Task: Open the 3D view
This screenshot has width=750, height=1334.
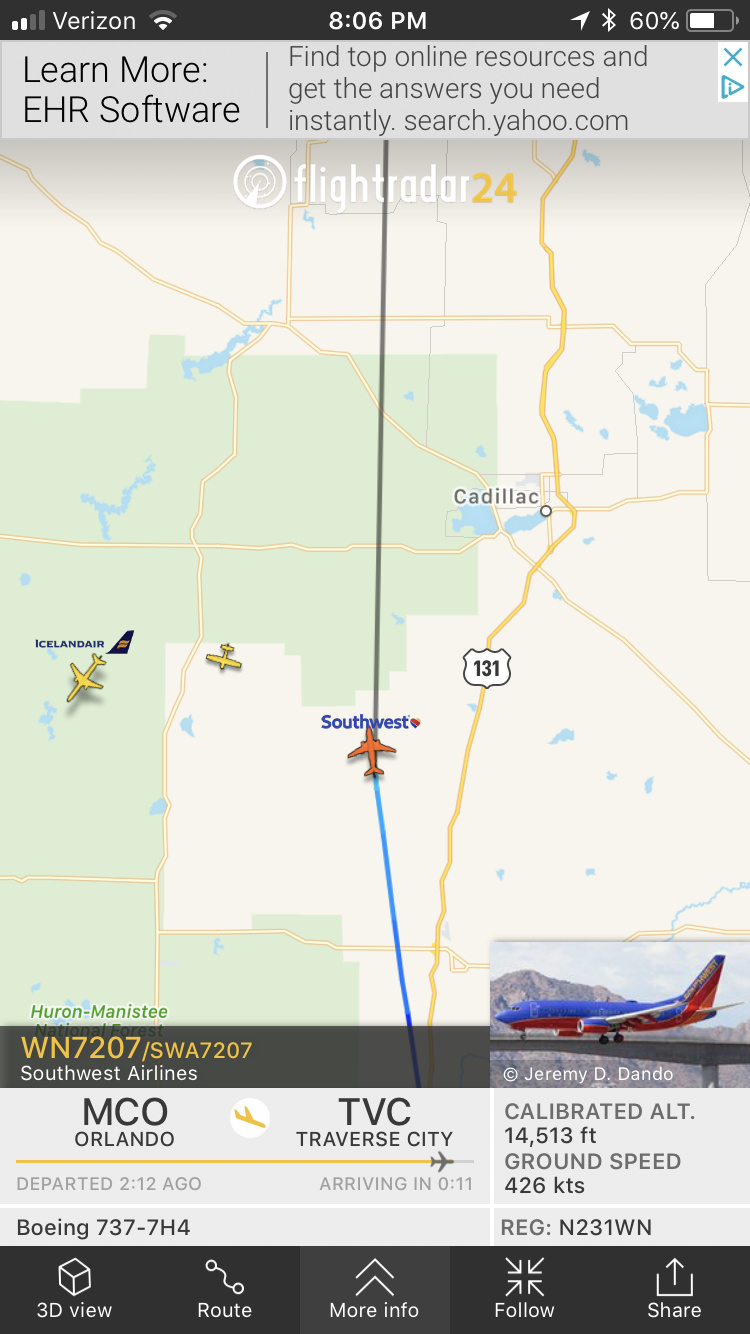Action: (x=75, y=1289)
